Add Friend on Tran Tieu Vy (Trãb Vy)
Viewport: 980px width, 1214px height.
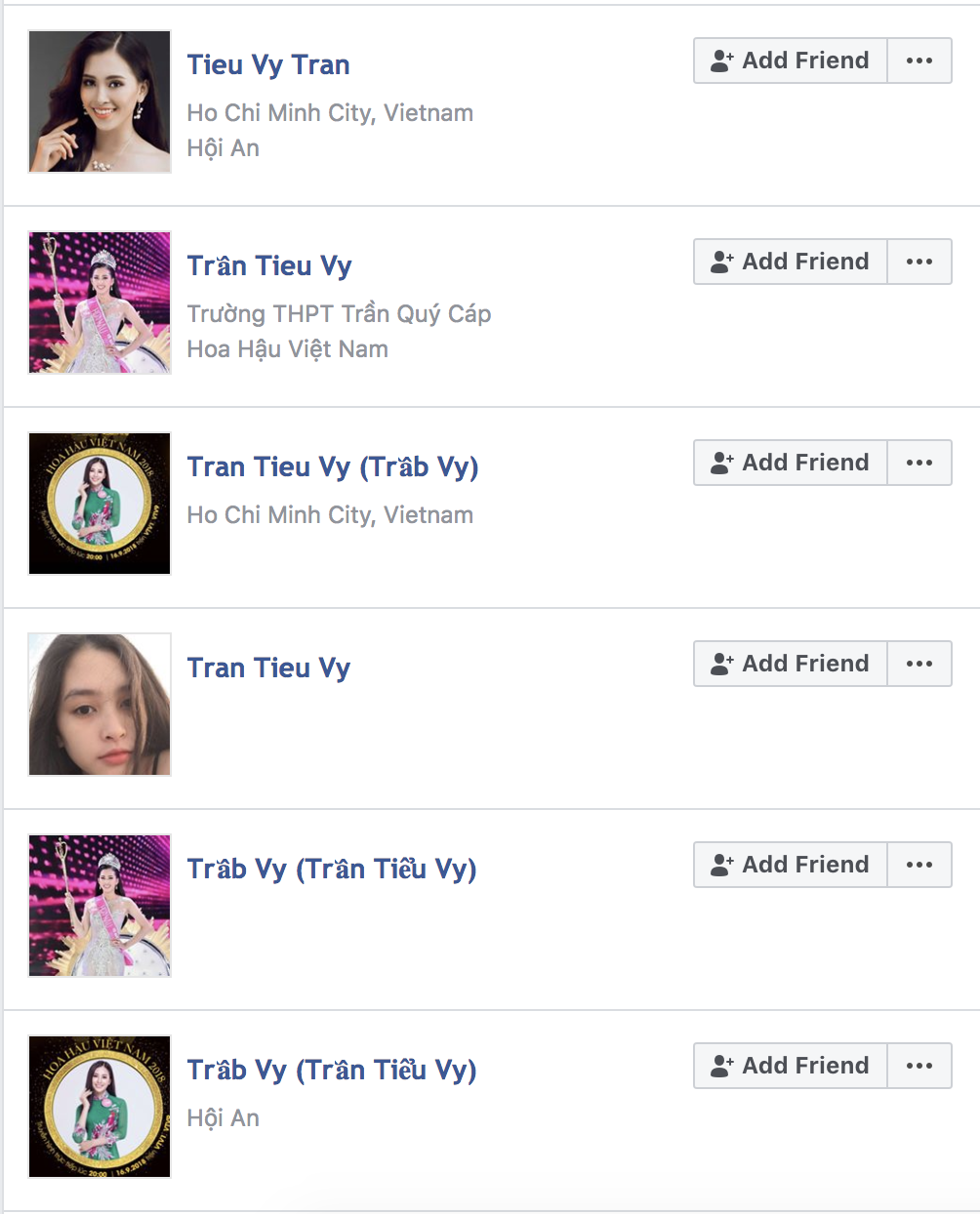pos(790,463)
